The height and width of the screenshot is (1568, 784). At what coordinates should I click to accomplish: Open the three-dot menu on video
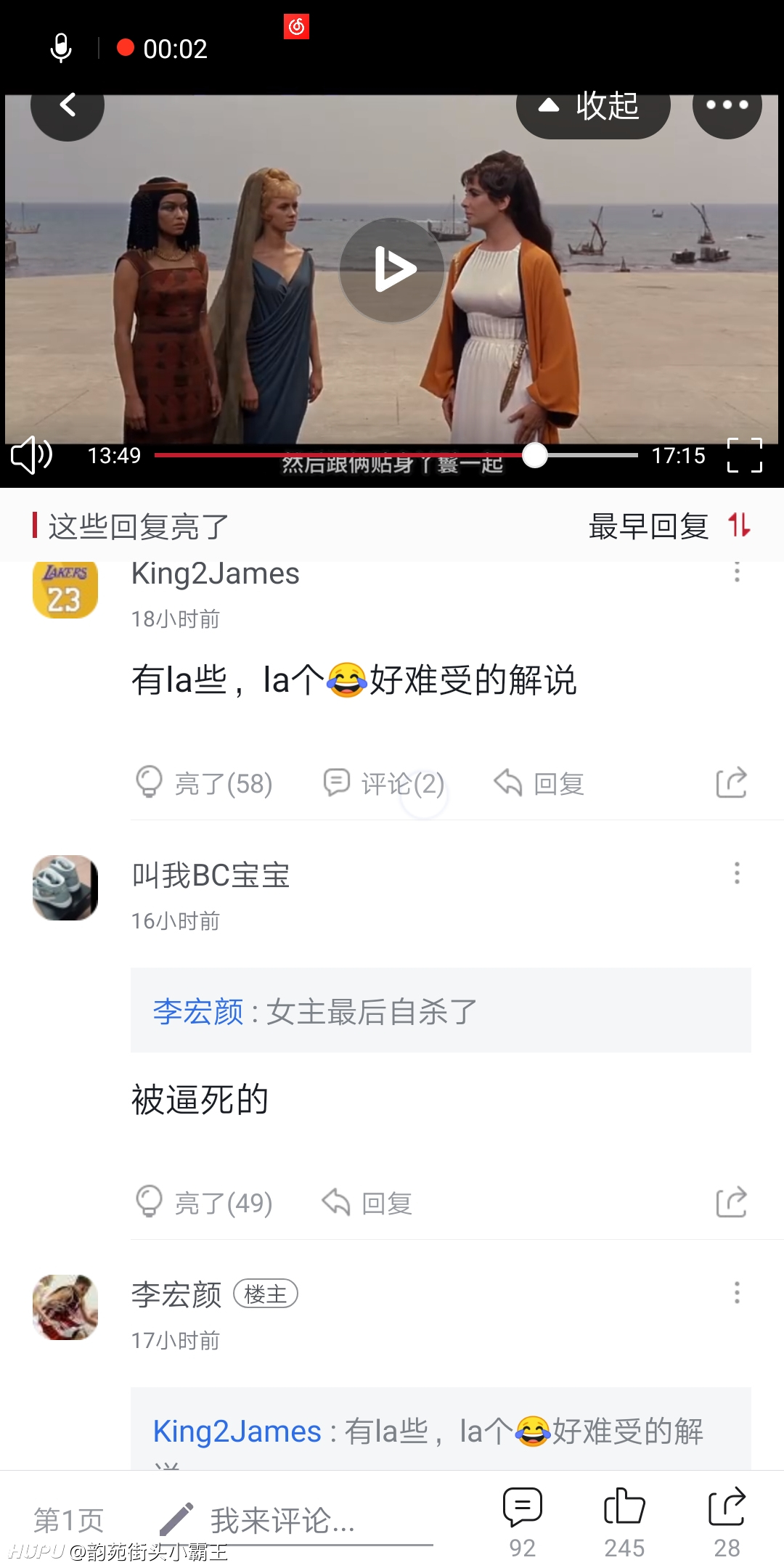(727, 106)
